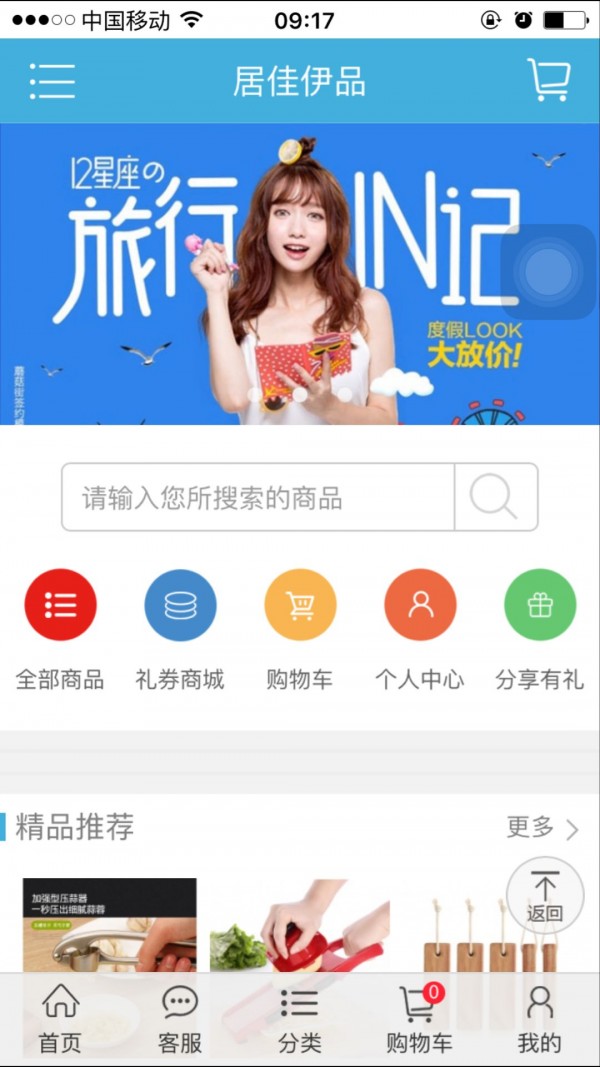Viewport: 600px width, 1067px height.
Task: Open the orange 购物车 shortcut
Action: (x=300, y=605)
